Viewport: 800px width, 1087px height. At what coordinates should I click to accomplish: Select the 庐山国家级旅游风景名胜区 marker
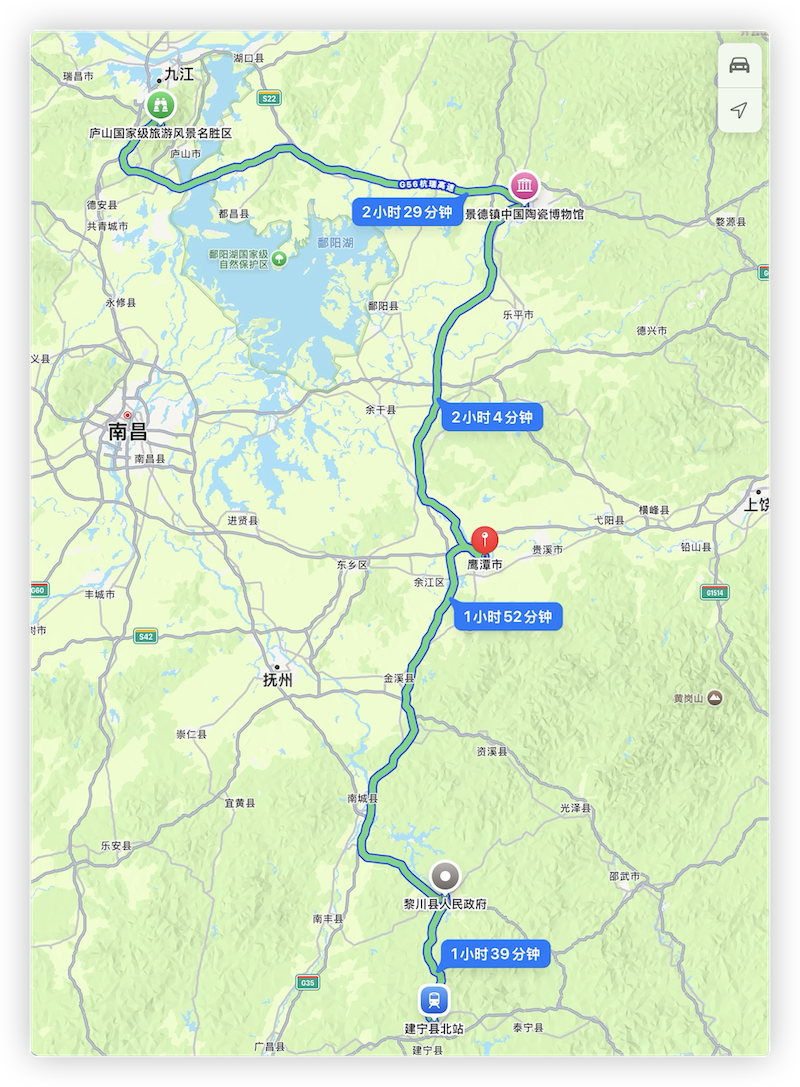pyautogui.click(x=160, y=105)
